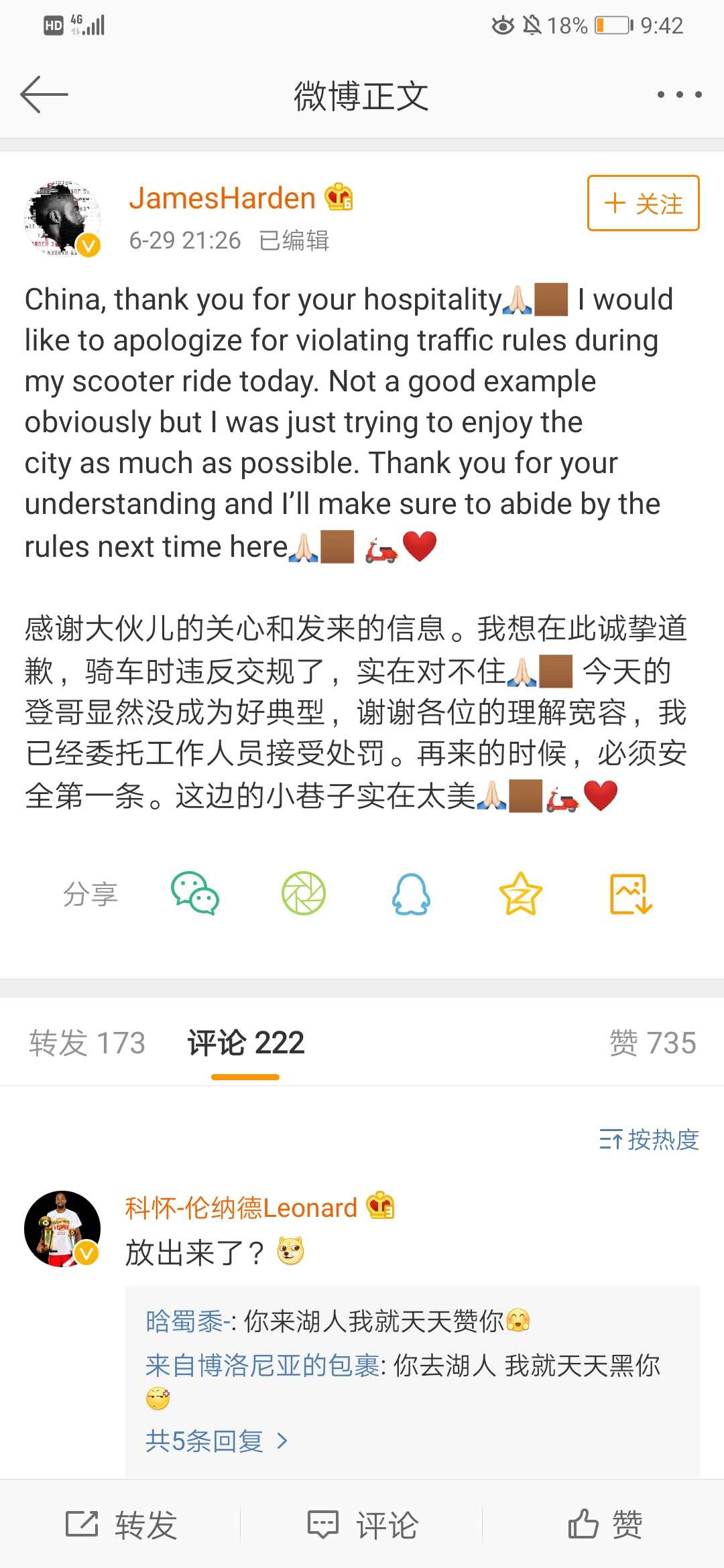Expand the 共5条回复 replies
The width and height of the screenshot is (724, 1568).
click(x=216, y=1440)
